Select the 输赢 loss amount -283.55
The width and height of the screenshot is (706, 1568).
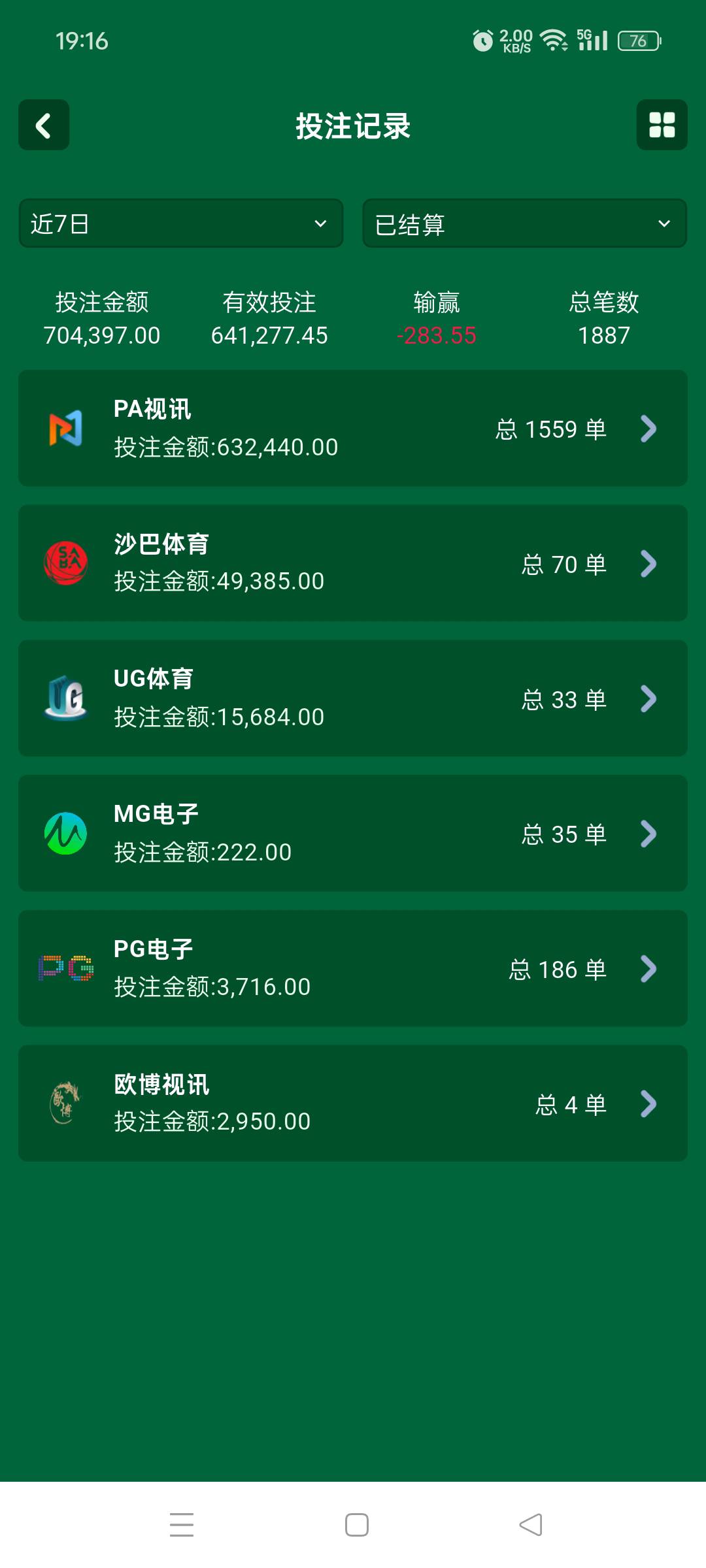tap(436, 335)
